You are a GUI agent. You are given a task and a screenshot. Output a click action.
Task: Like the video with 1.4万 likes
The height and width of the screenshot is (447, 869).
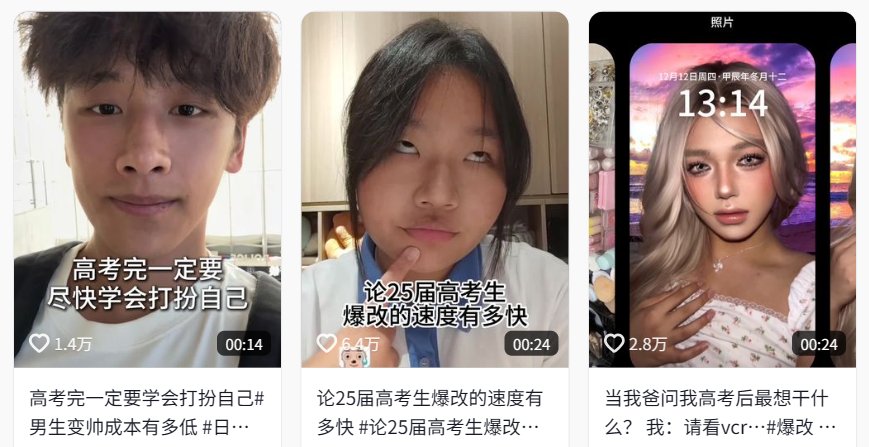(x=39, y=344)
